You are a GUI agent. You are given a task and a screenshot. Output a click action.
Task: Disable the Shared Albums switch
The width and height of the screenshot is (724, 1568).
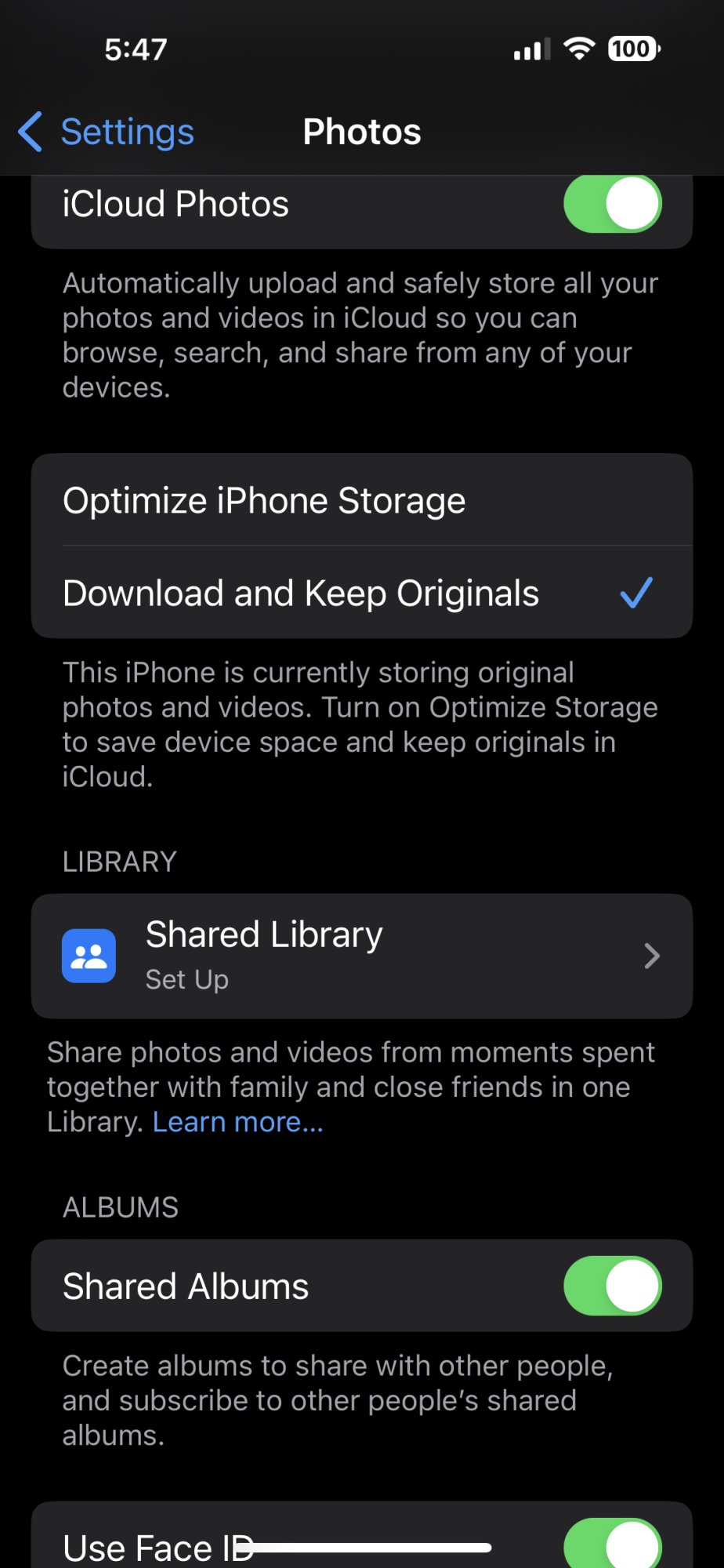point(612,1286)
